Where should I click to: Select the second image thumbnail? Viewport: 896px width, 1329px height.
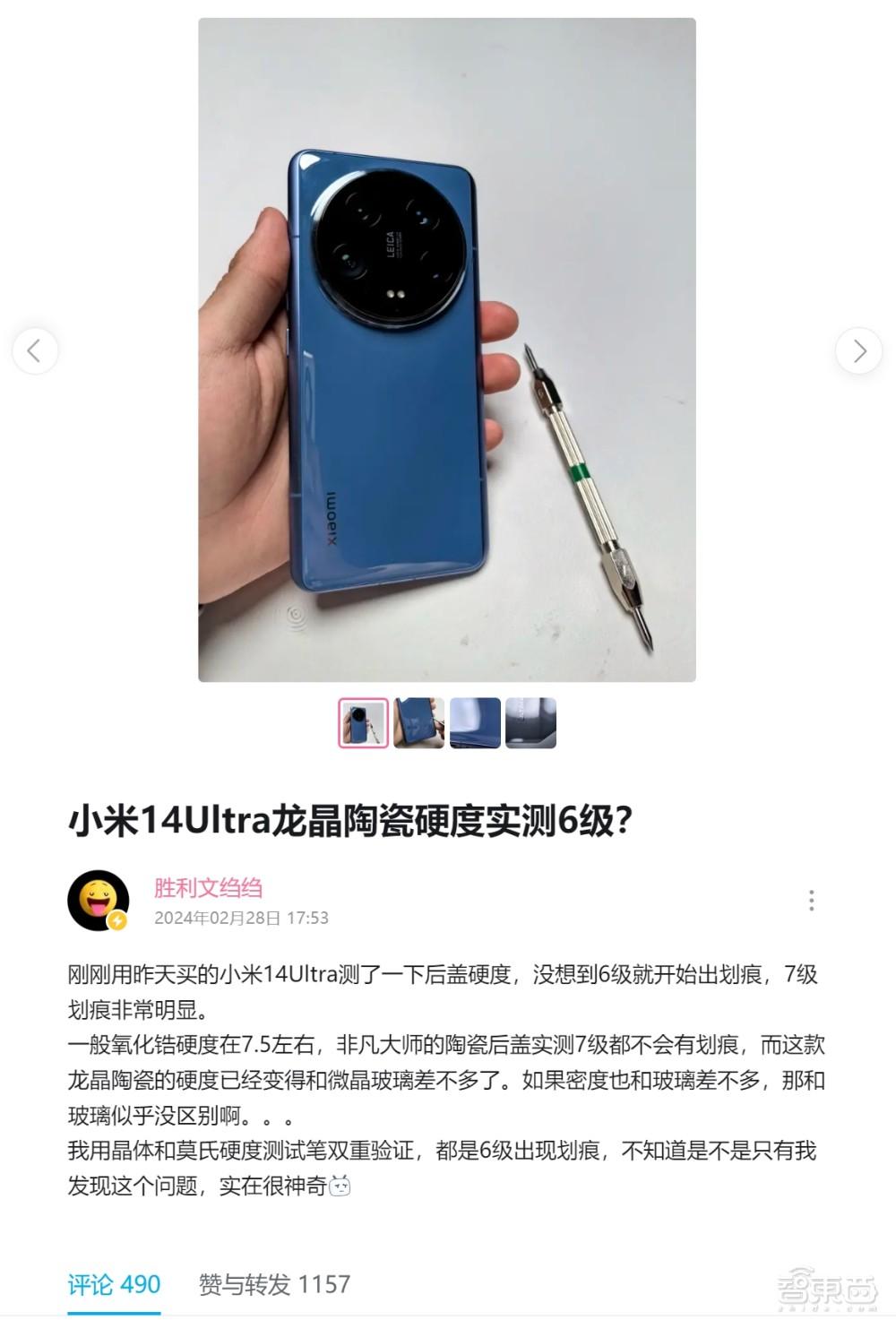click(419, 722)
